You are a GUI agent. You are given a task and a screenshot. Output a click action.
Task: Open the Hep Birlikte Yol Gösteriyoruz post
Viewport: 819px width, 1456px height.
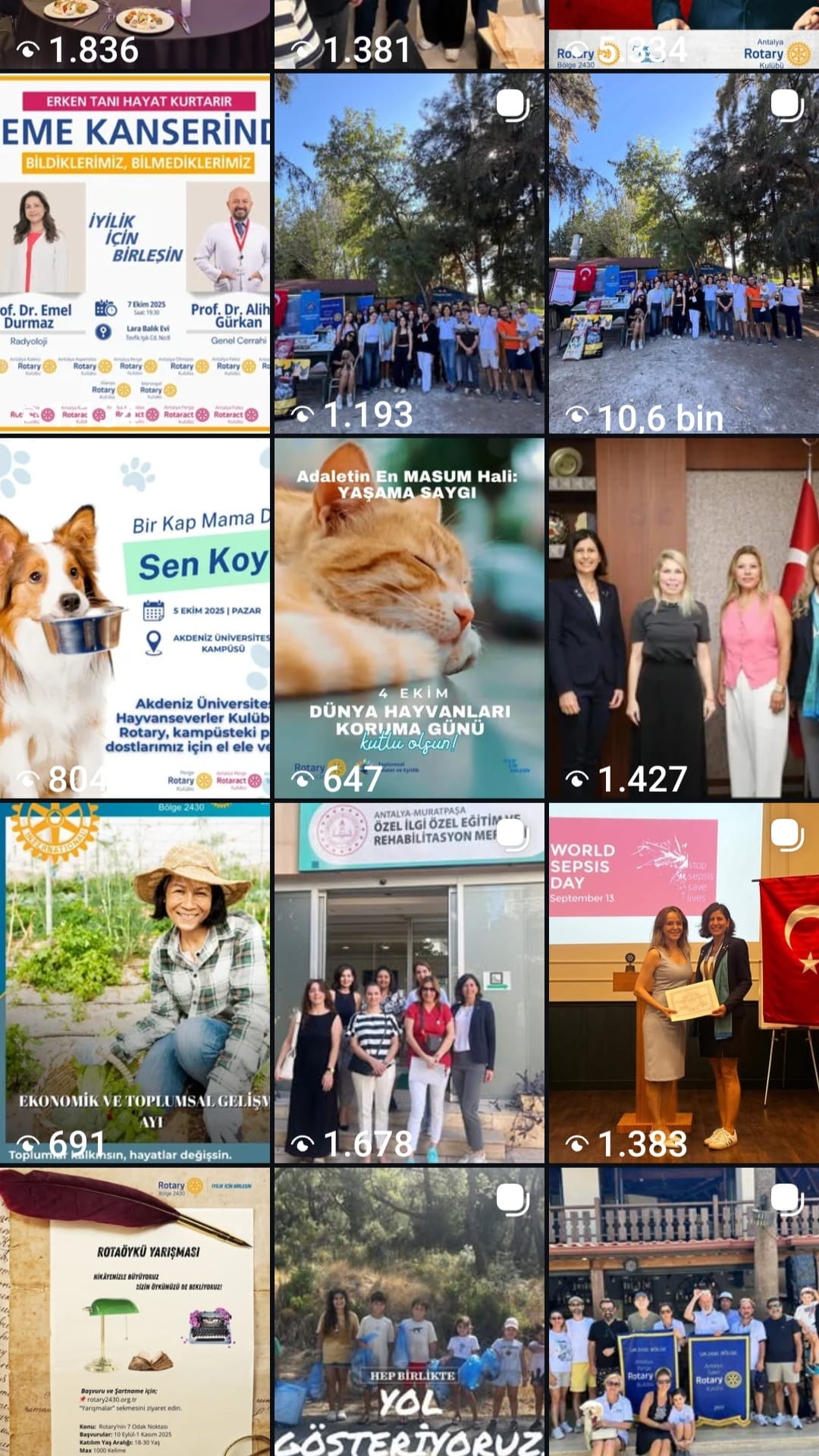[x=409, y=1312]
